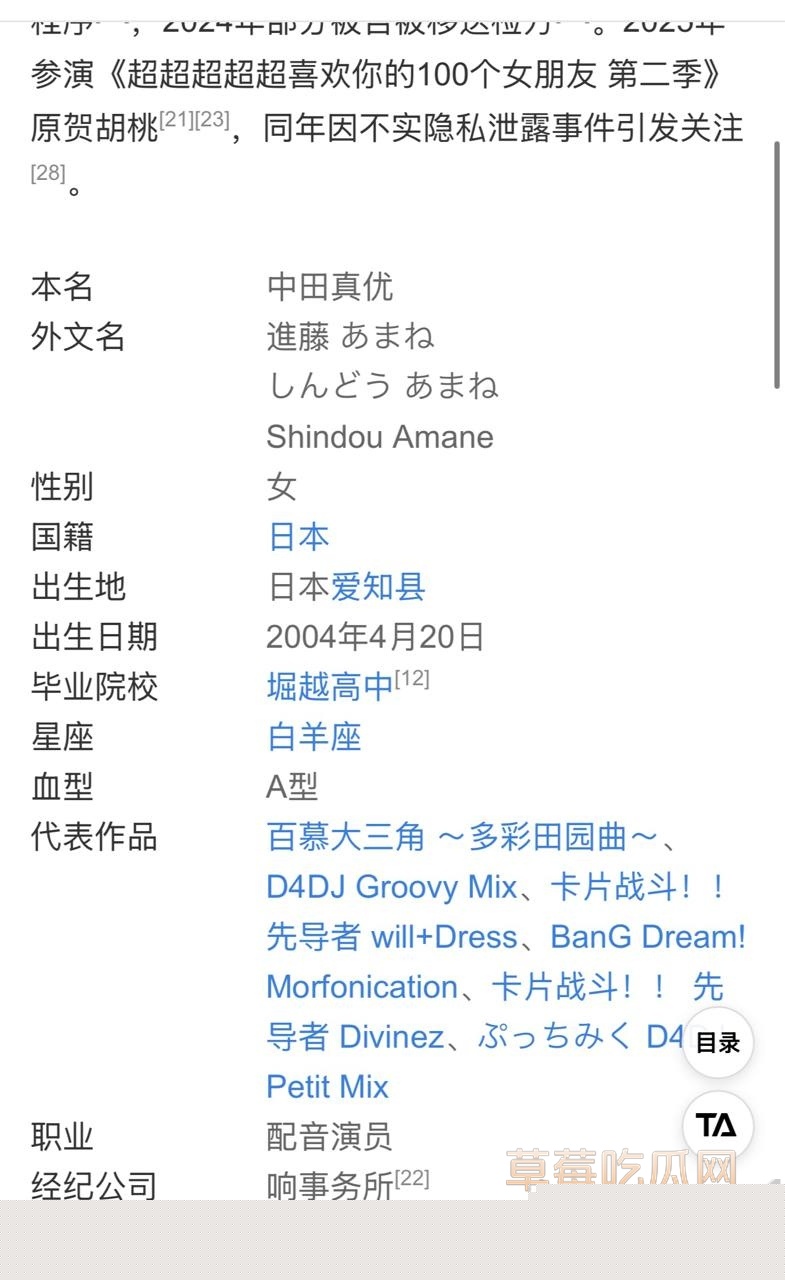Open the 日本 nationality link

click(x=298, y=537)
